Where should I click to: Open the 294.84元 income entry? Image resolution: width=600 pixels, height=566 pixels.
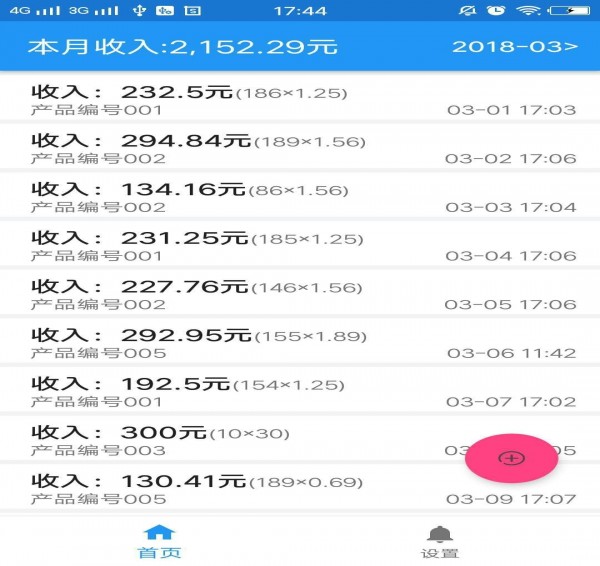coord(300,148)
